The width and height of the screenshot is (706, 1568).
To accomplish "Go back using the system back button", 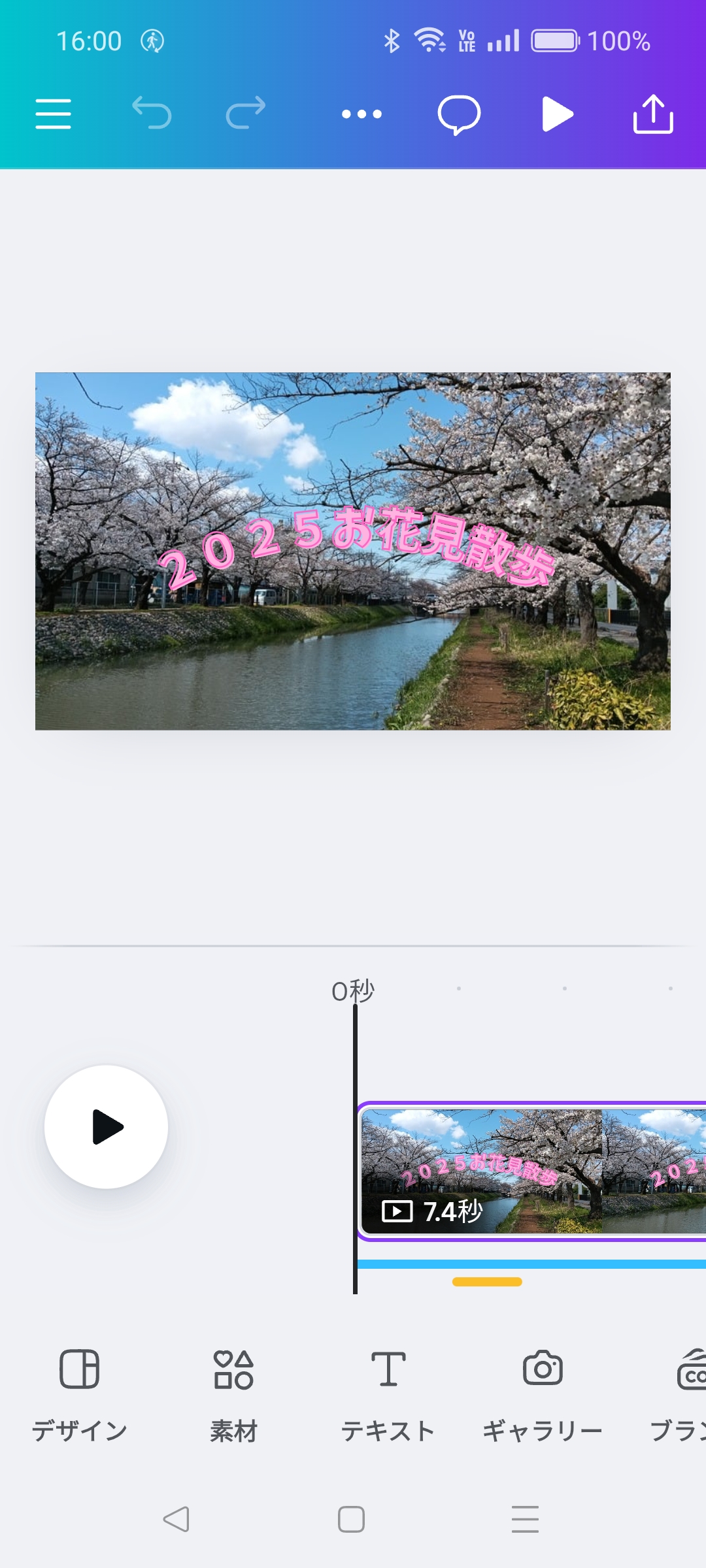I will tap(176, 1519).
